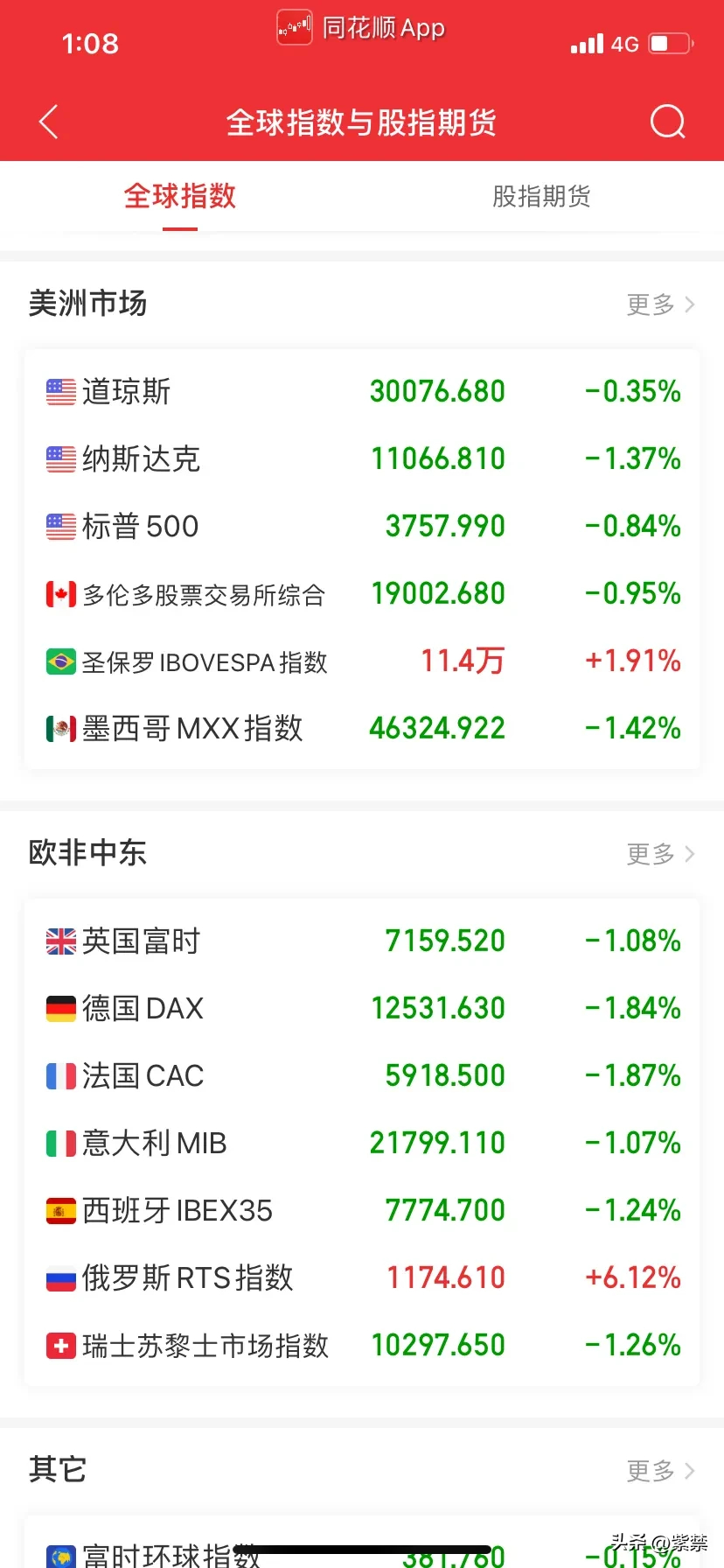The width and height of the screenshot is (724, 1568).
Task: Open 墨西哥 MXX 指数 row
Action: (362, 728)
